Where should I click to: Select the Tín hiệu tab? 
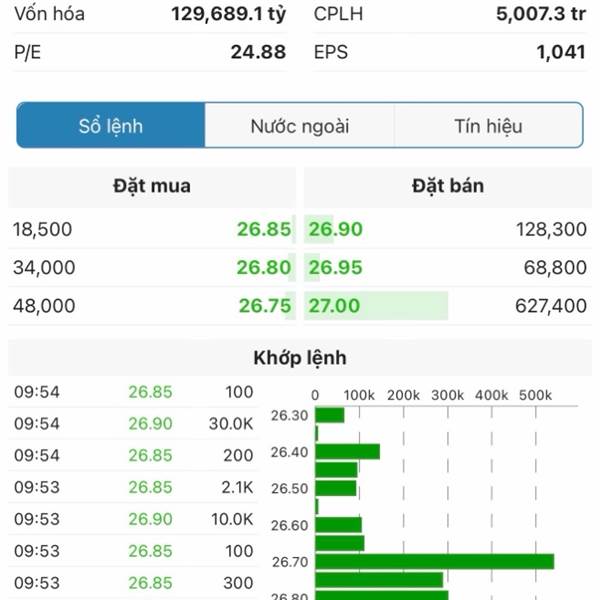point(488,126)
